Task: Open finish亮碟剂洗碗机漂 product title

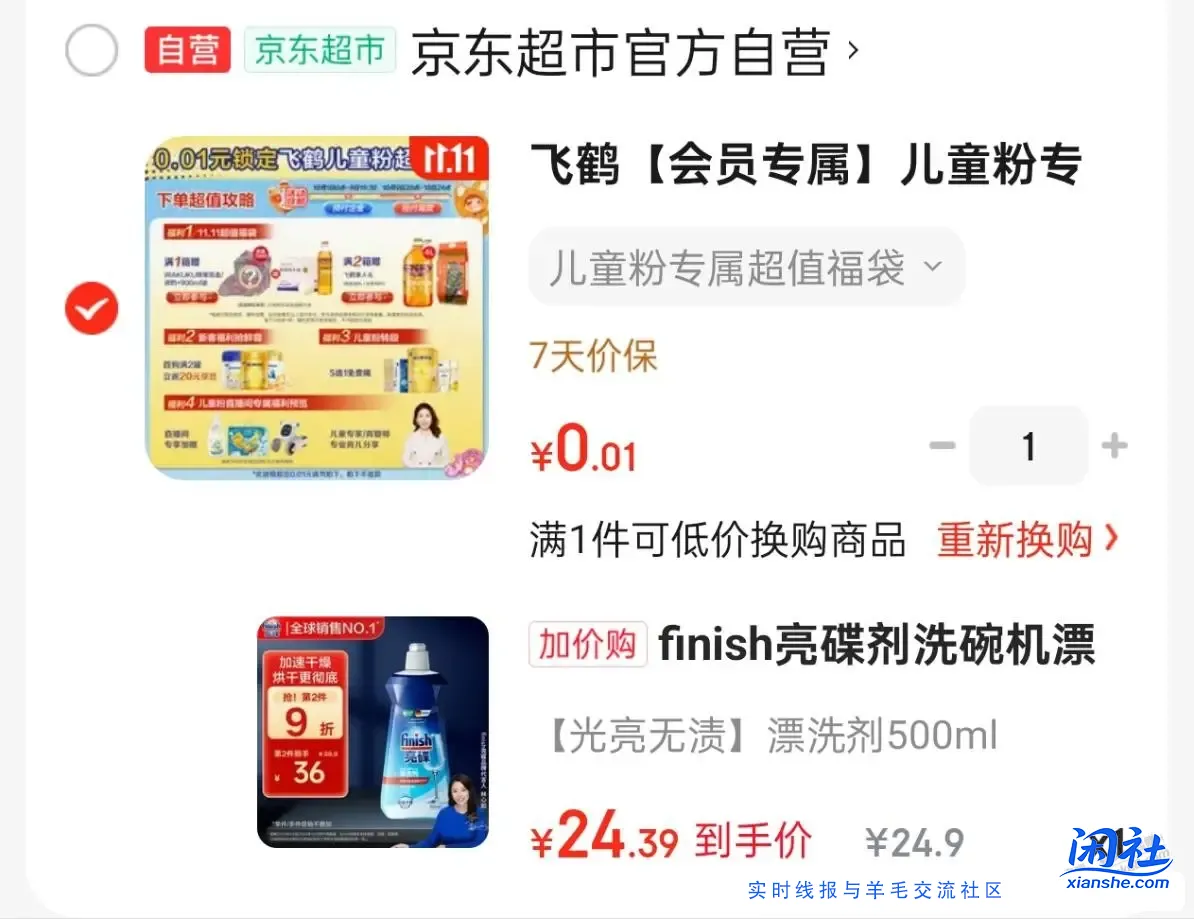Action: coord(876,646)
